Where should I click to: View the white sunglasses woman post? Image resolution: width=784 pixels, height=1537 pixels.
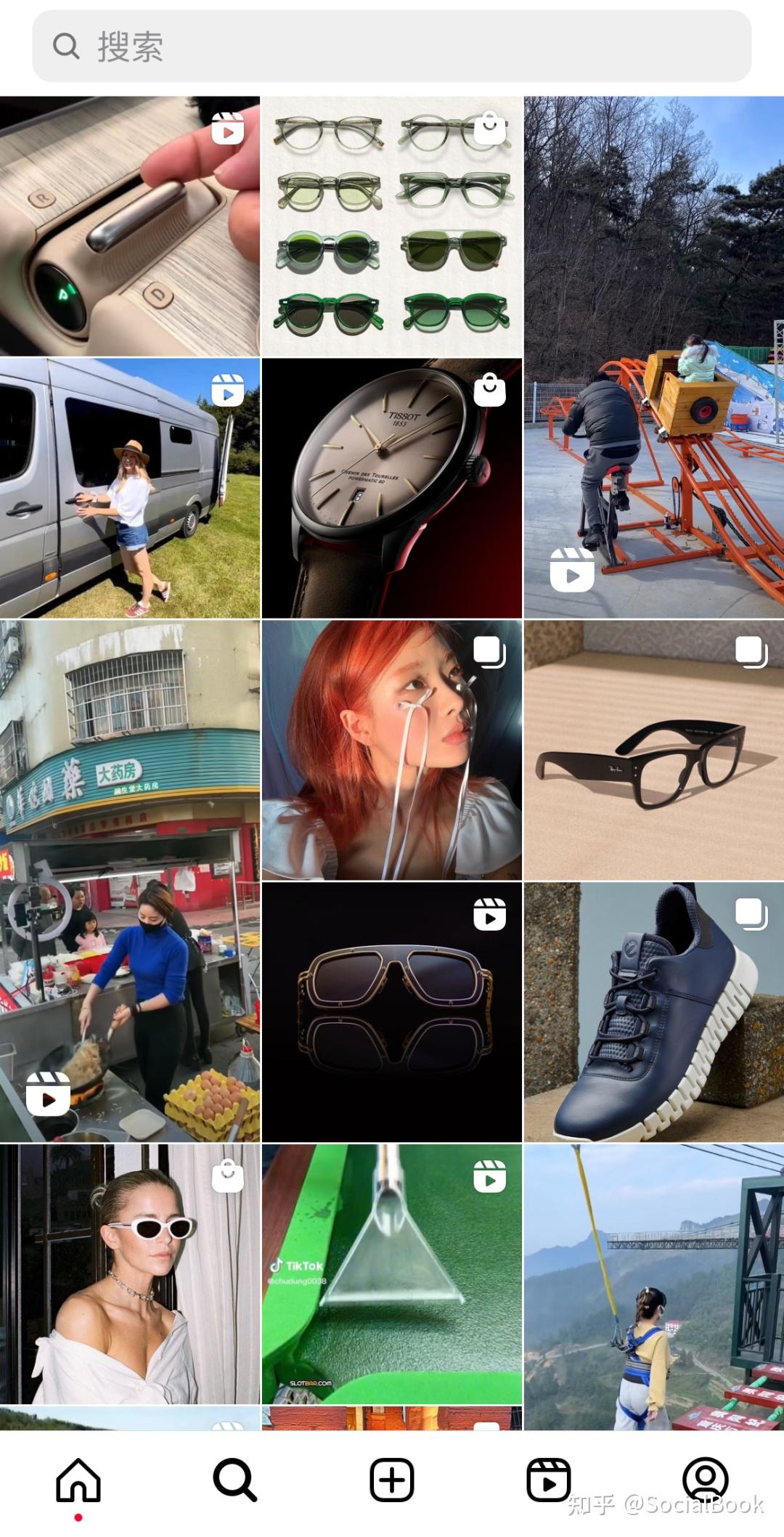pos(129,1273)
